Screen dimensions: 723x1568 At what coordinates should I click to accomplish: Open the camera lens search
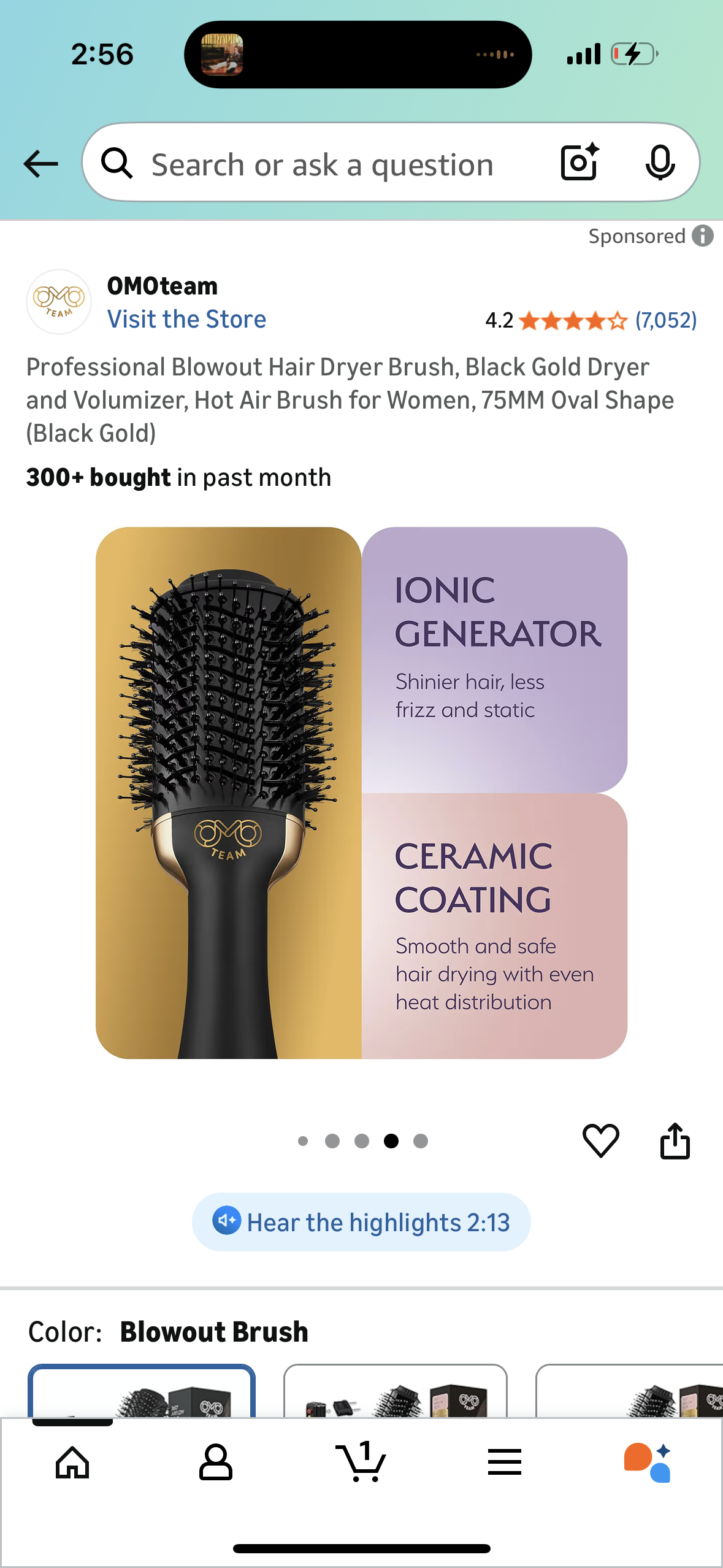click(x=580, y=163)
